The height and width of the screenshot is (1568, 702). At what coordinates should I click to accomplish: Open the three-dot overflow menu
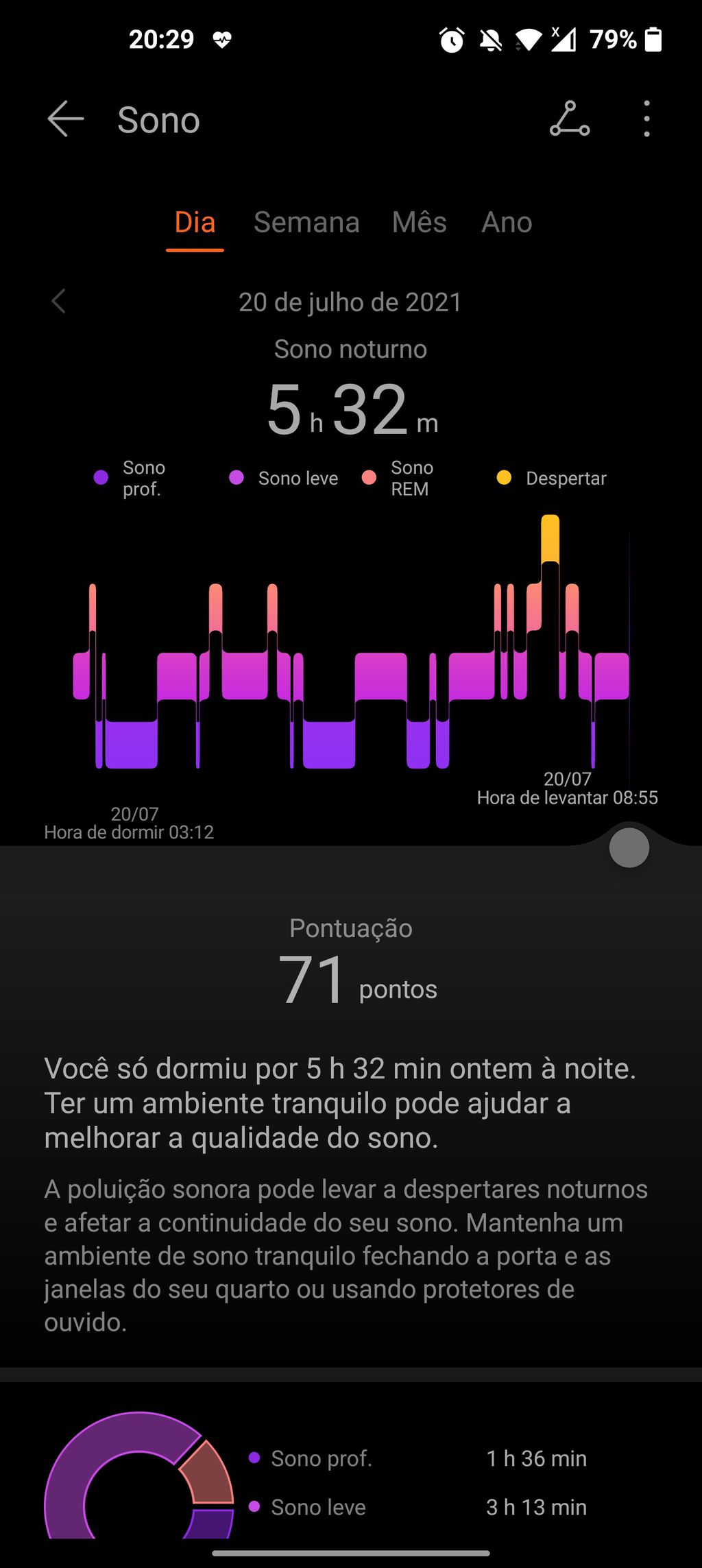point(646,119)
